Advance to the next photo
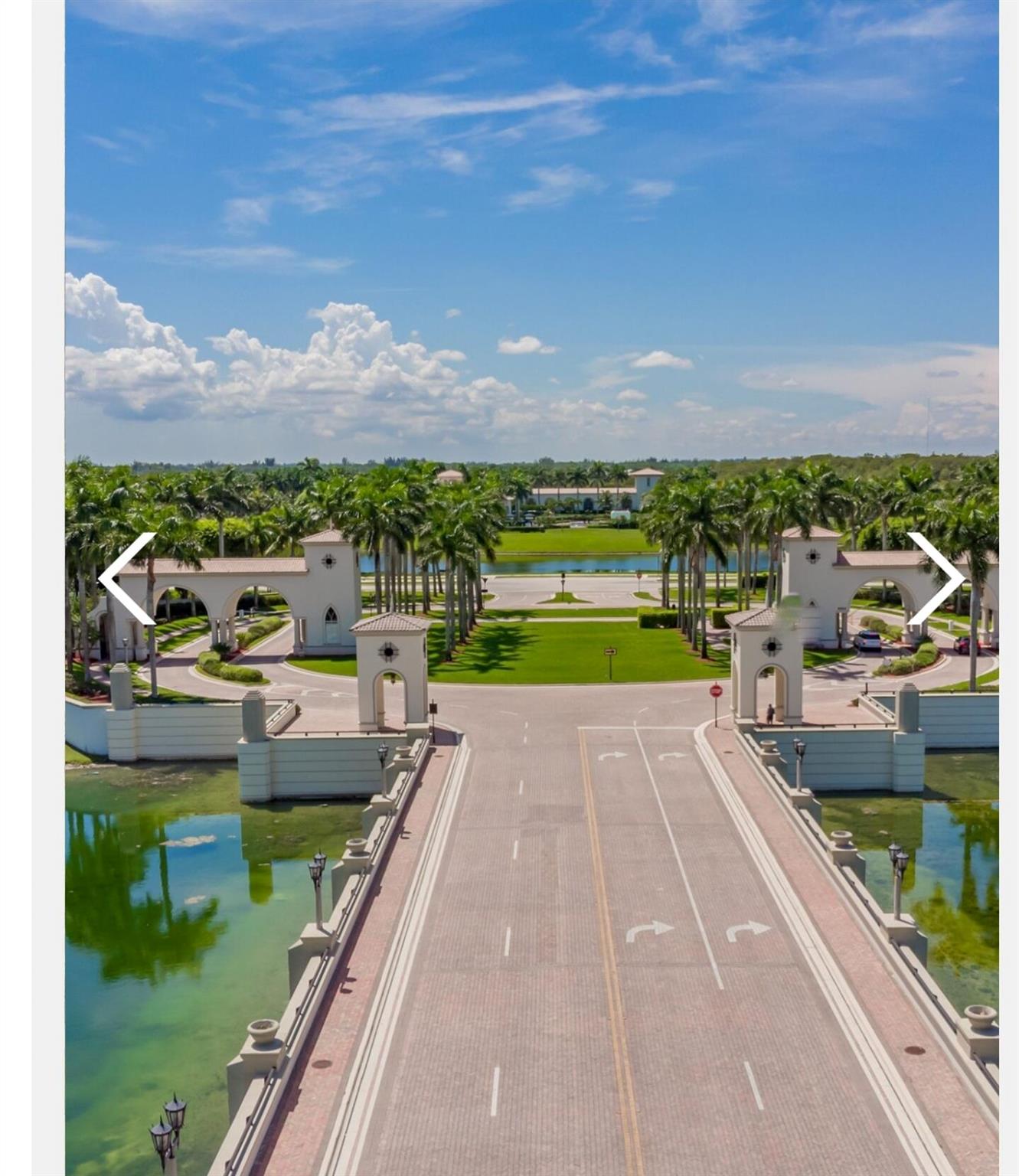The width and height of the screenshot is (1019, 1176). click(x=936, y=579)
